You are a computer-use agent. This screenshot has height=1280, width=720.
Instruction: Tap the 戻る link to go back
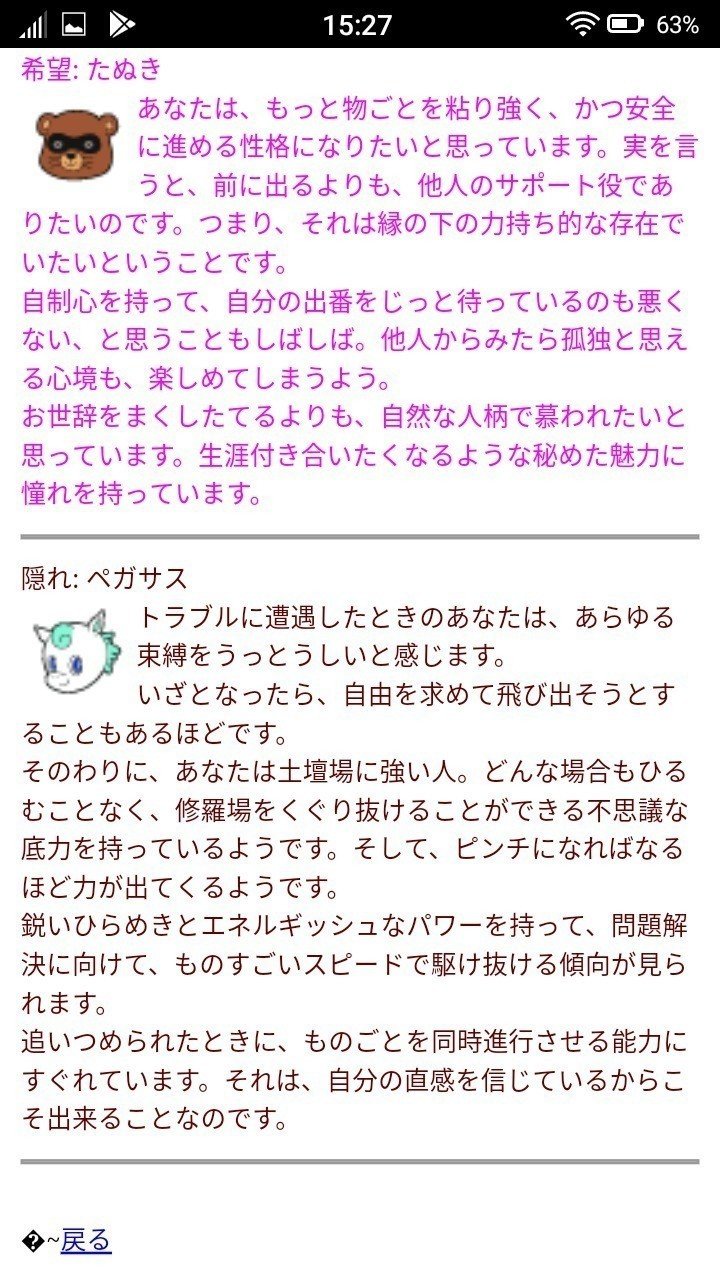(x=86, y=1241)
